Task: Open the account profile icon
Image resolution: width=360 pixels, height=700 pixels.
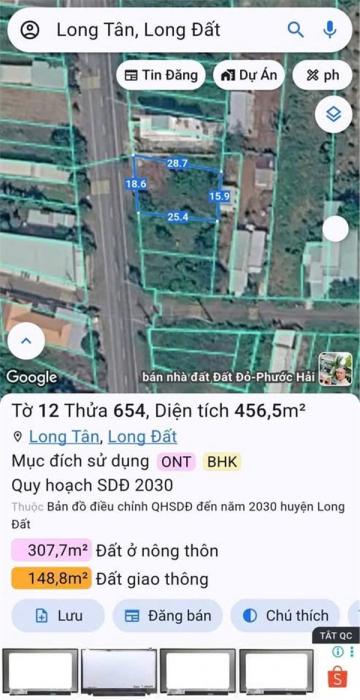Action: click(30, 30)
